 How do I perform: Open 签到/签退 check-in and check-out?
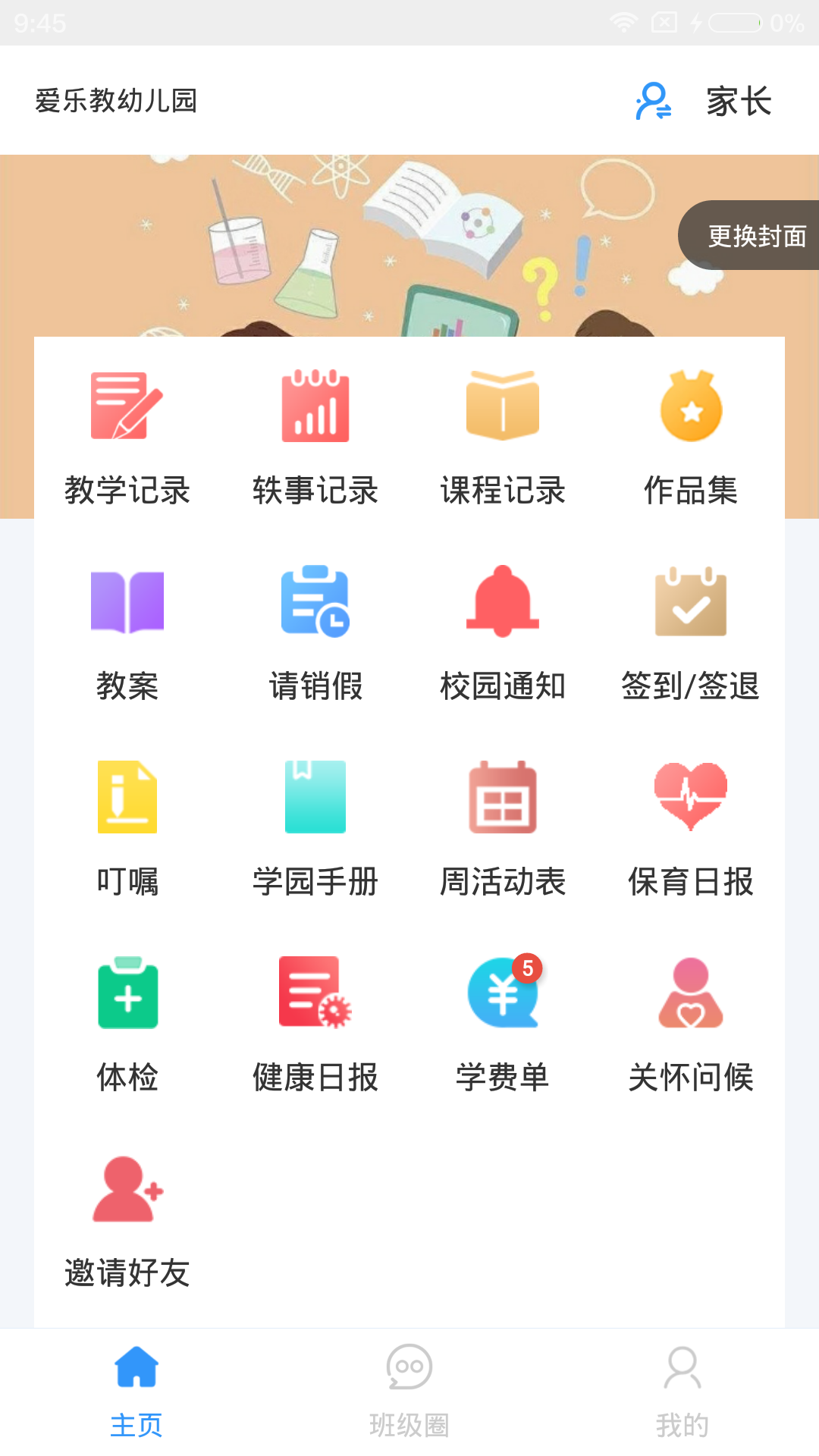[691, 633]
